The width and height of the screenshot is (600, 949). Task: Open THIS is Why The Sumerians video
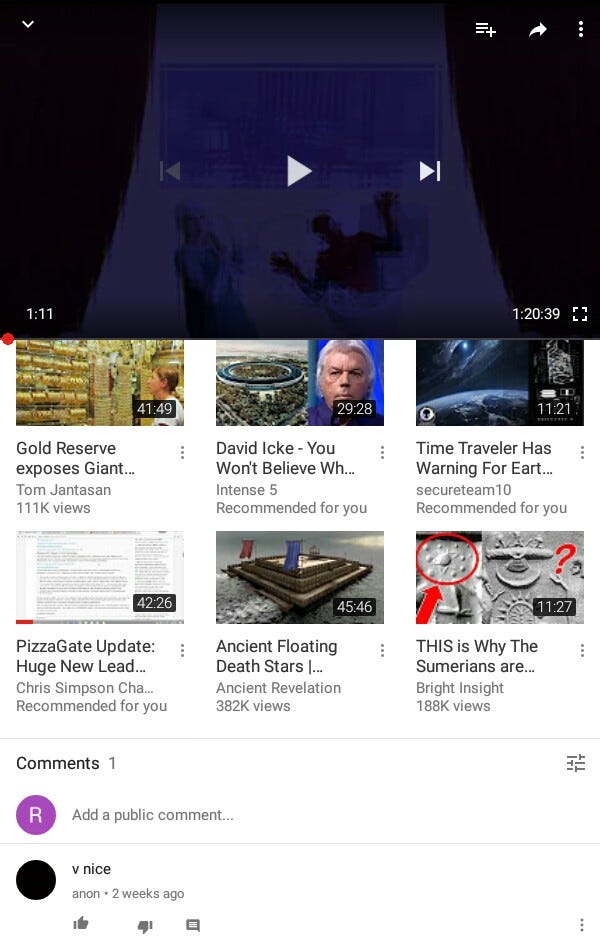point(500,577)
